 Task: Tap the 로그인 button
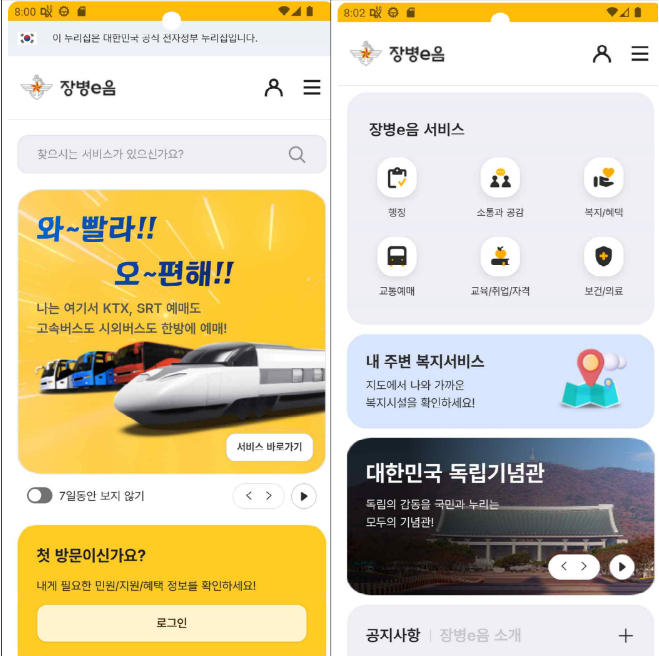tap(172, 623)
